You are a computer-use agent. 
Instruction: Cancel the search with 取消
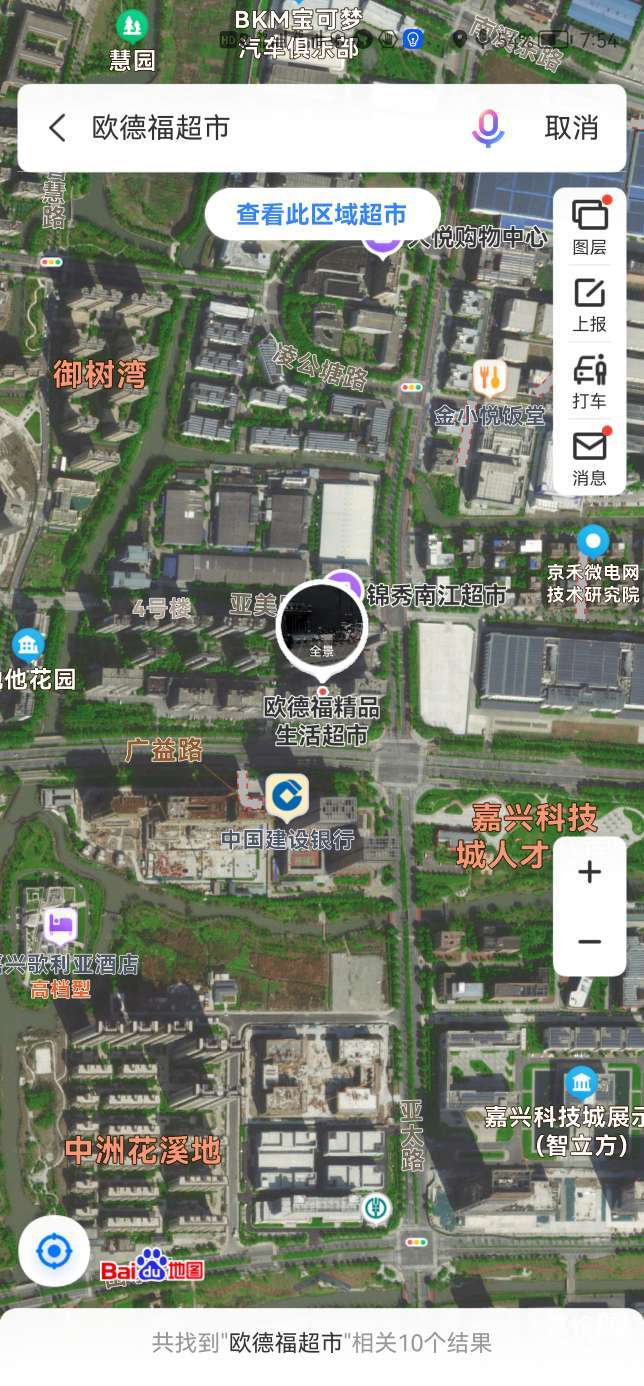[571, 128]
